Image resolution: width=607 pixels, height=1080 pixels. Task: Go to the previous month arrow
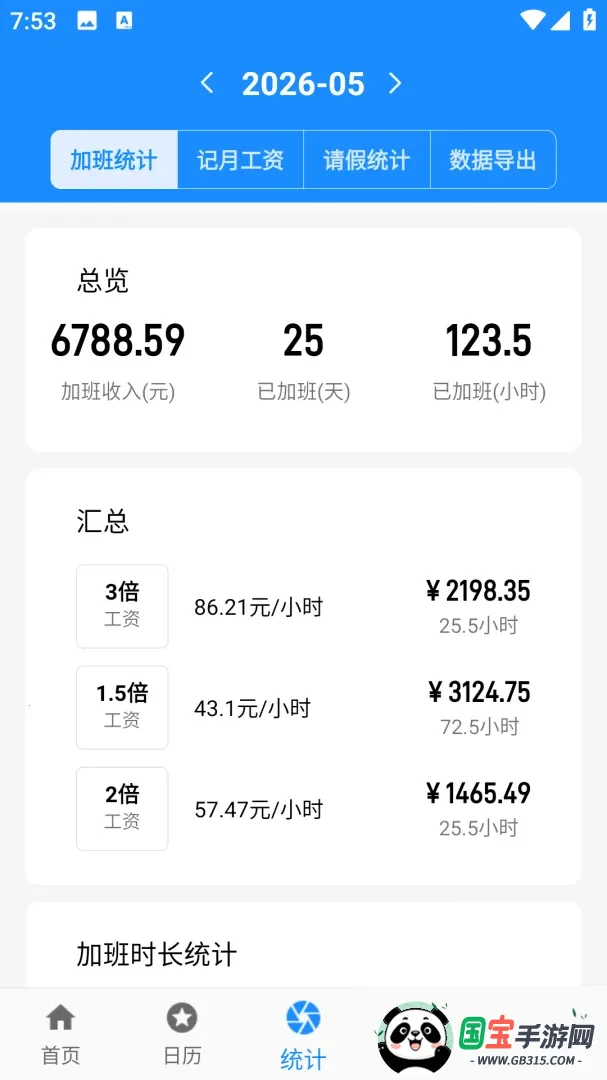tap(207, 83)
